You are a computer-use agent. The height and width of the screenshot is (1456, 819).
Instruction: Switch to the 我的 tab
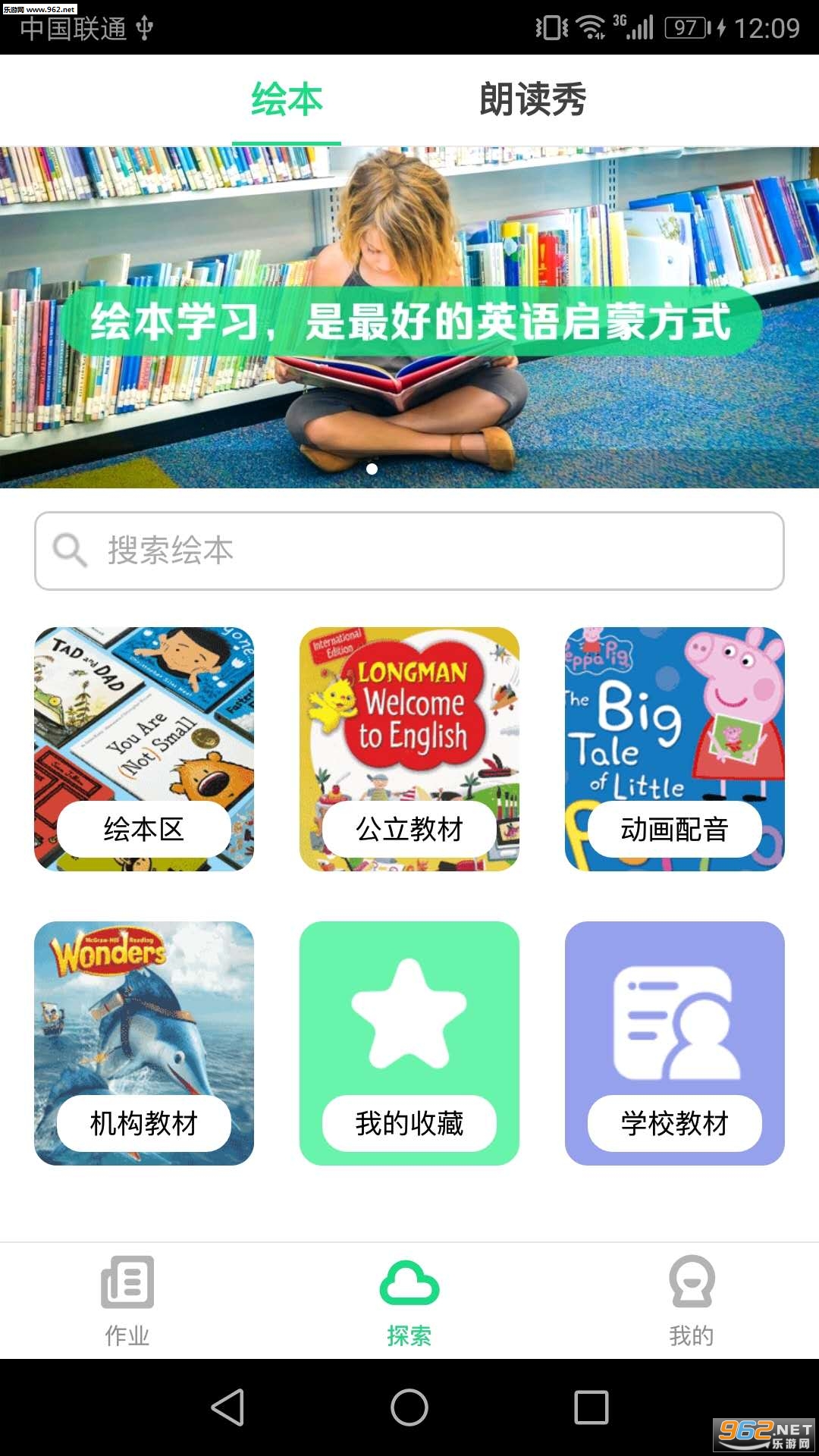[691, 1301]
